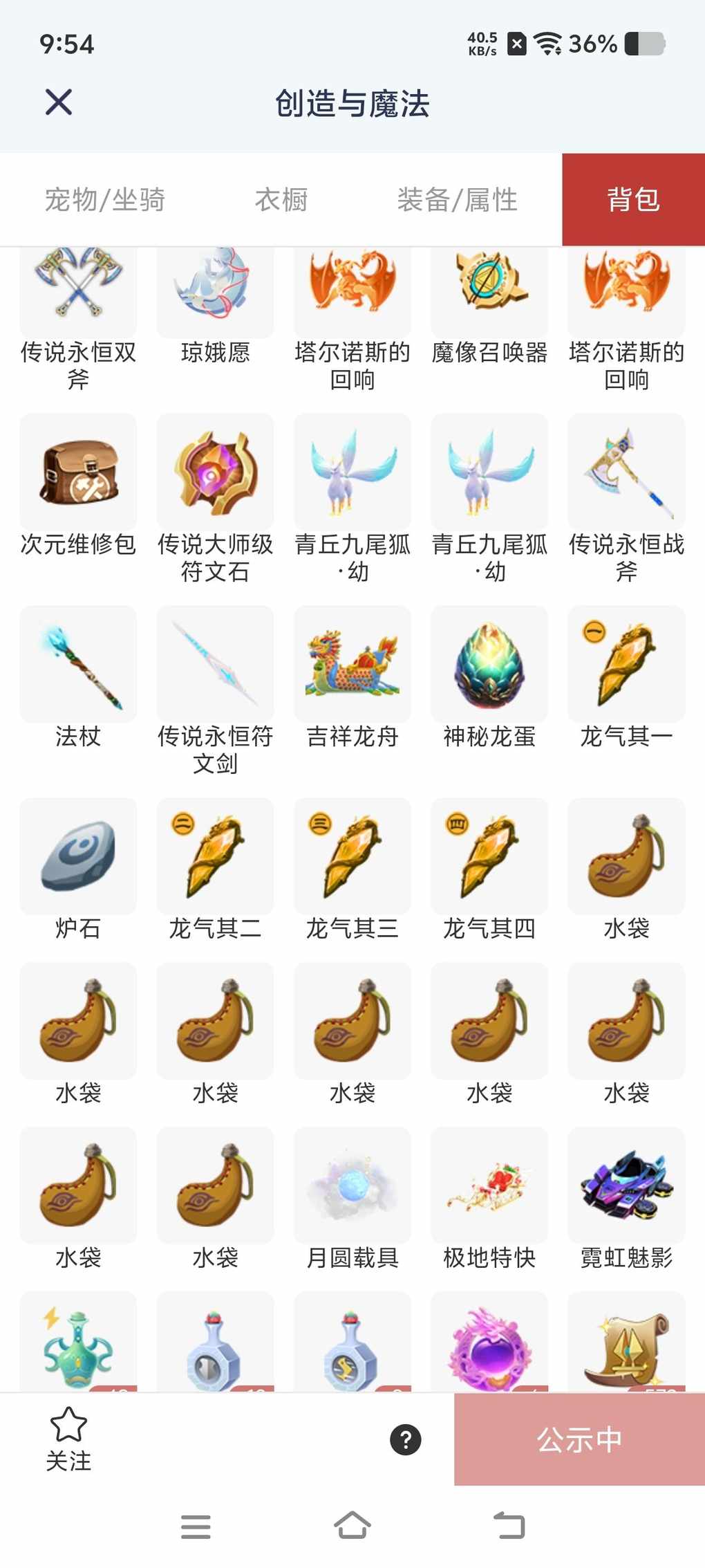Switch to the 装备/属性 tab
The image size is (705, 1568).
coord(457,200)
